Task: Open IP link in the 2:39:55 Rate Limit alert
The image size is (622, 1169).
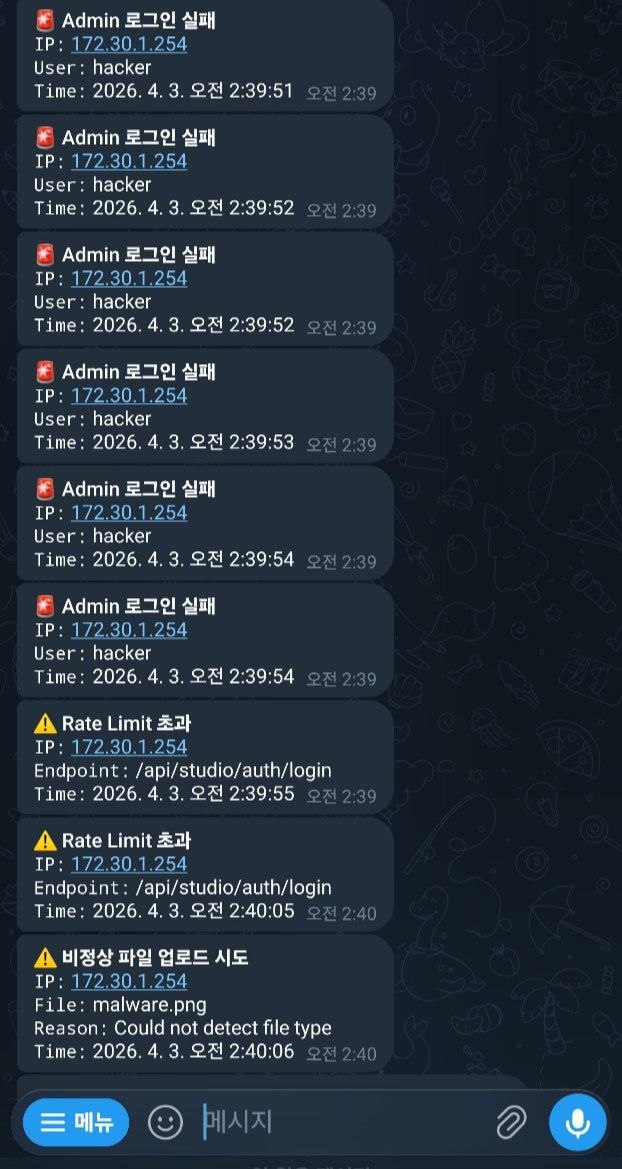Action: point(128,747)
